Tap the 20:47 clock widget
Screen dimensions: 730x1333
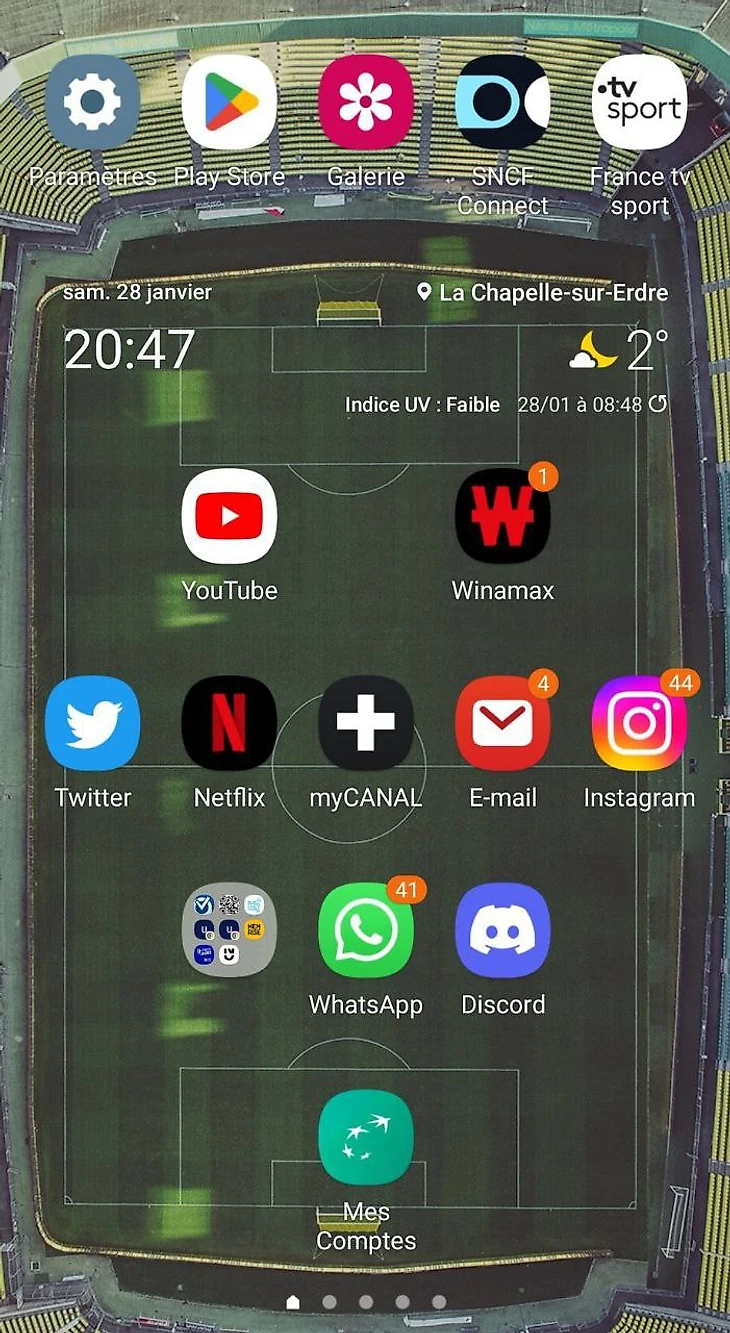130,350
